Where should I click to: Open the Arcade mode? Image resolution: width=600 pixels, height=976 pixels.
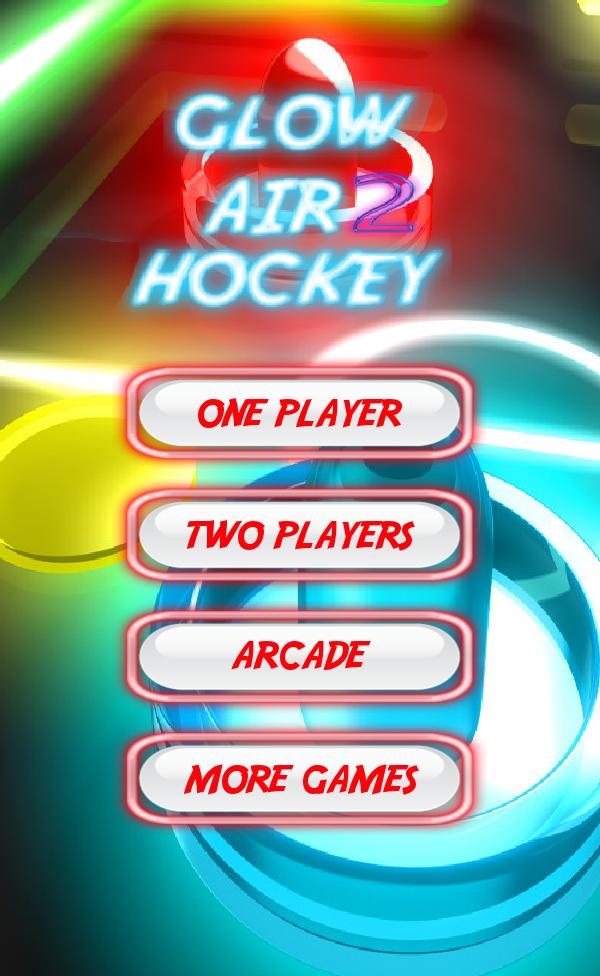coord(299,656)
